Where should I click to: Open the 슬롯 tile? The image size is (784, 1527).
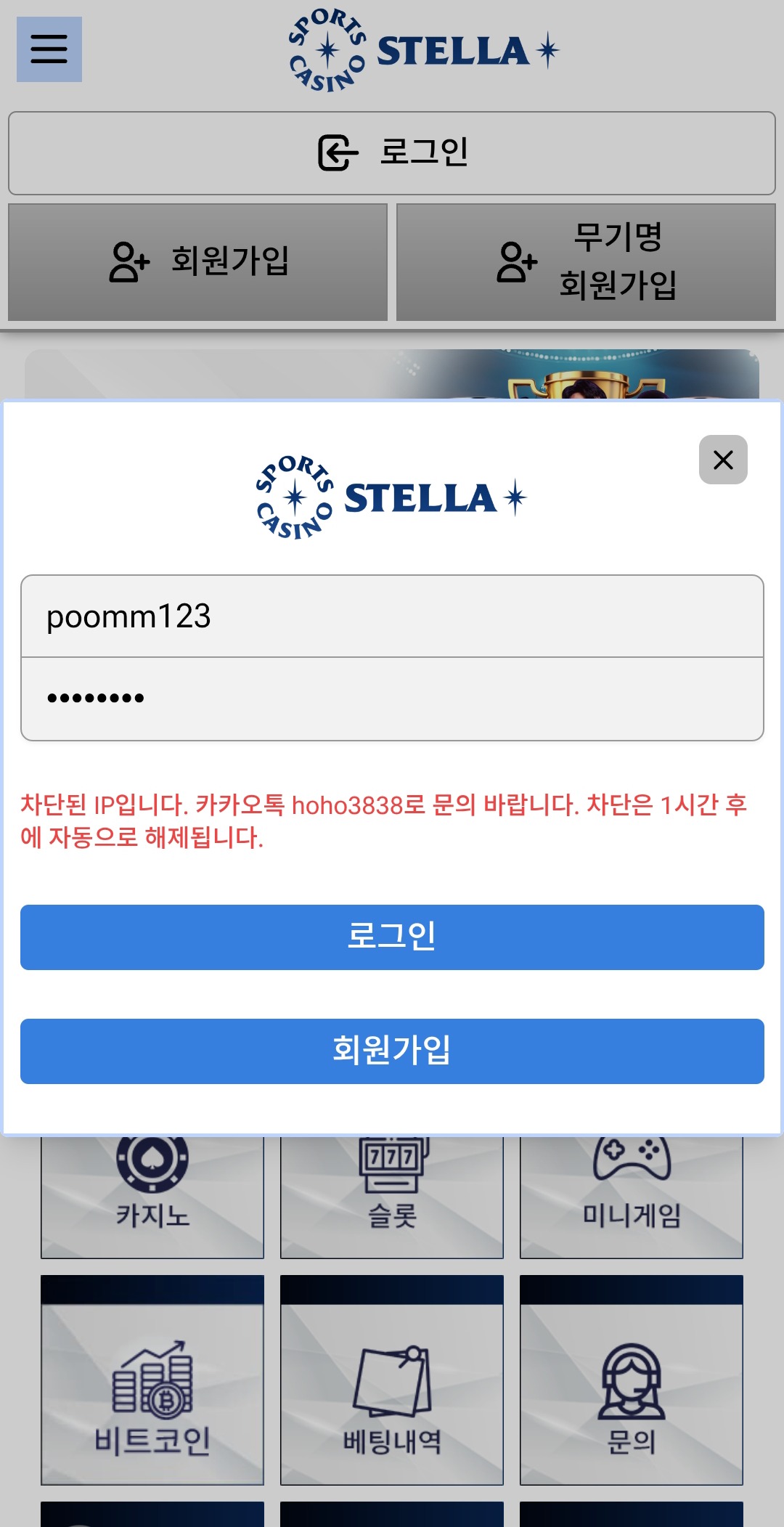point(392,1198)
